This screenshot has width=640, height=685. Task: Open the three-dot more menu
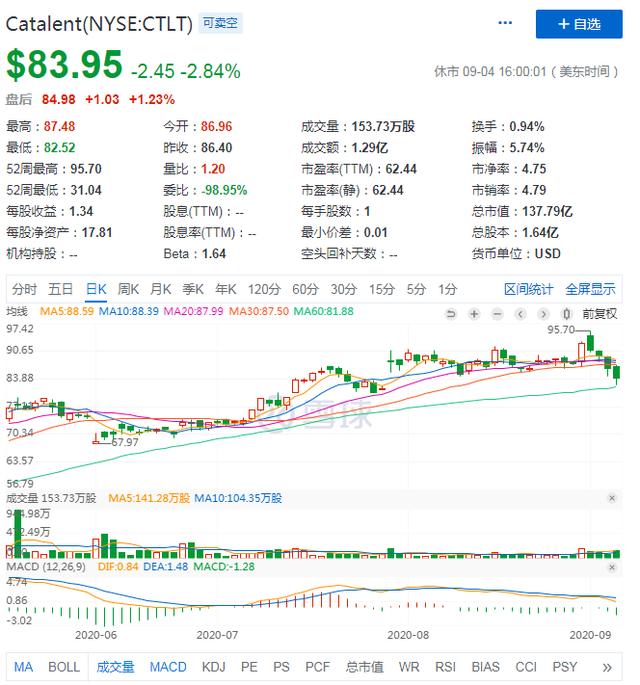tap(505, 22)
